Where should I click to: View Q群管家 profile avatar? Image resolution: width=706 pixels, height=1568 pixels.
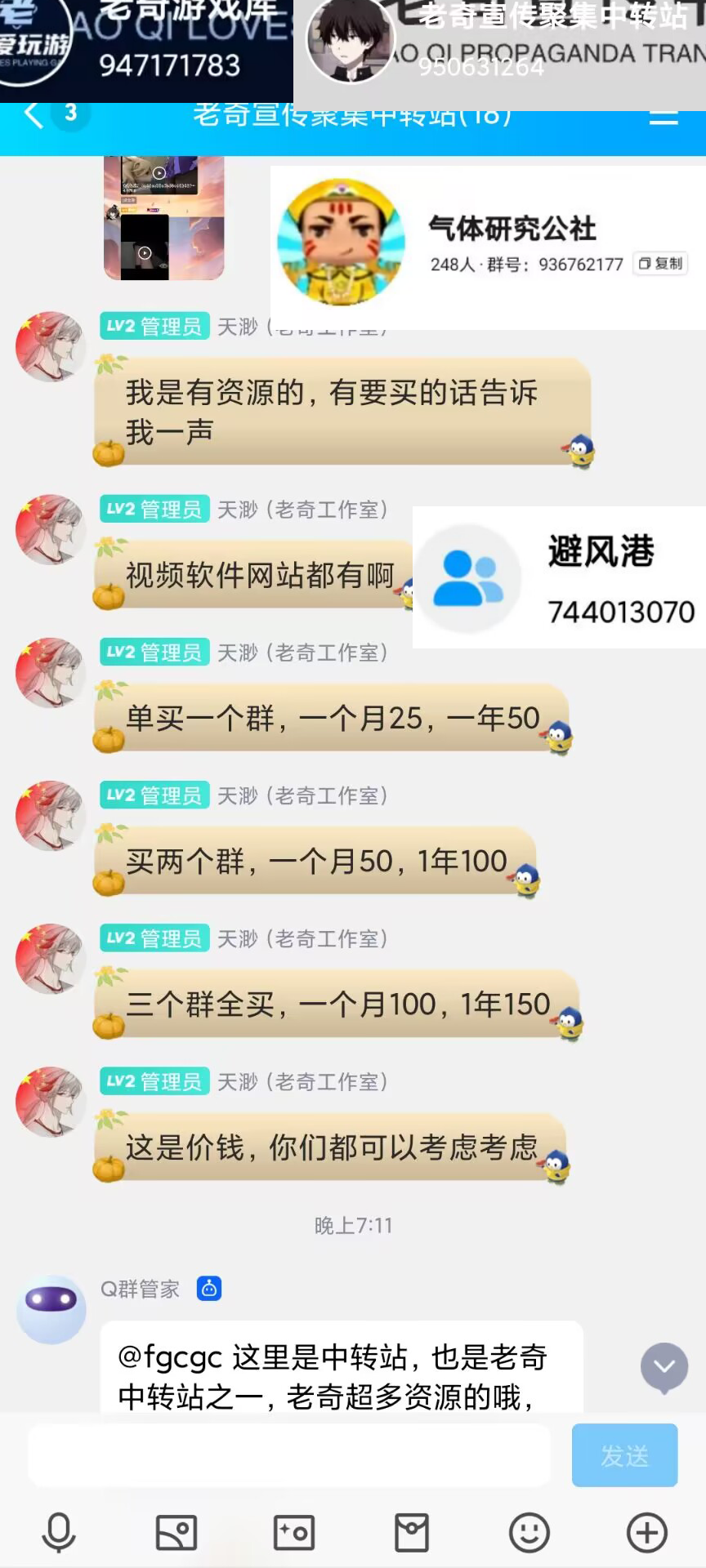[51, 1309]
